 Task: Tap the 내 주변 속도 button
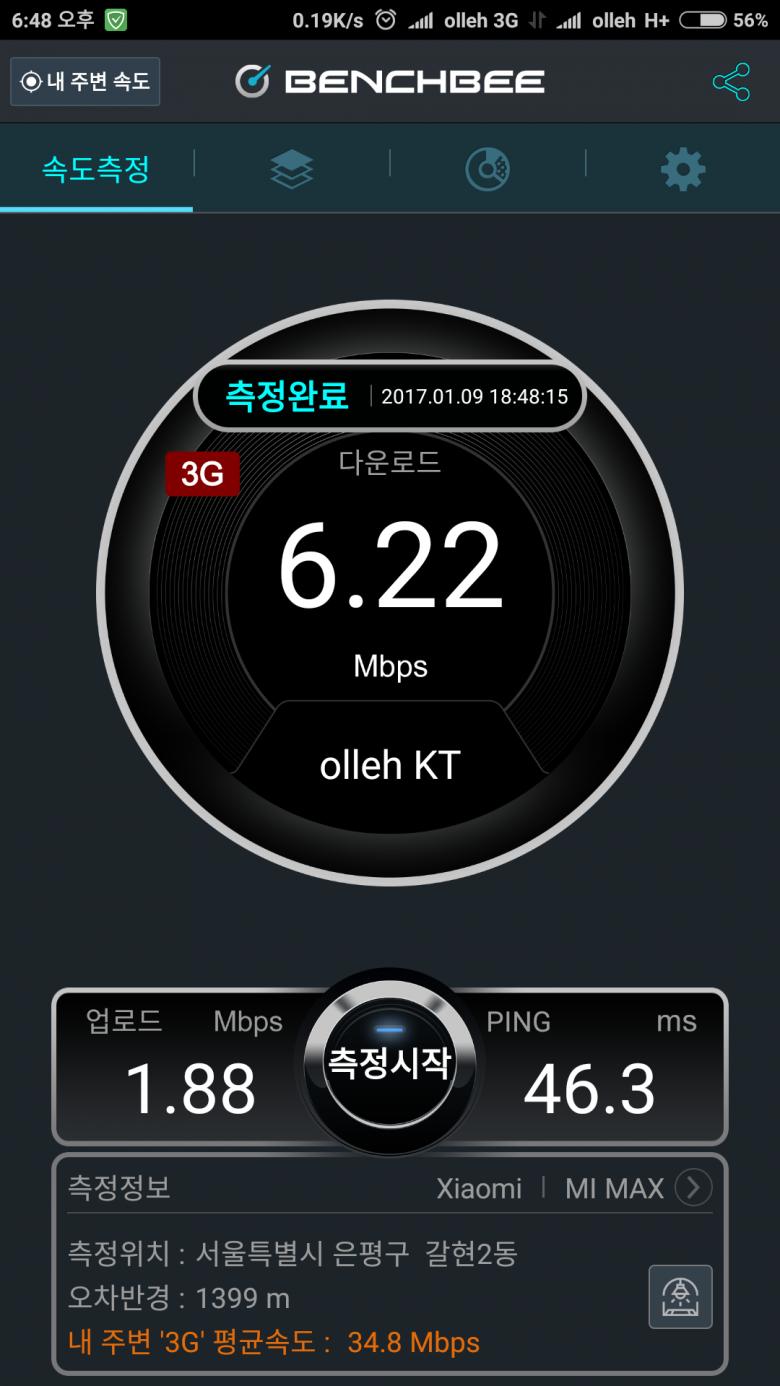click(85, 82)
